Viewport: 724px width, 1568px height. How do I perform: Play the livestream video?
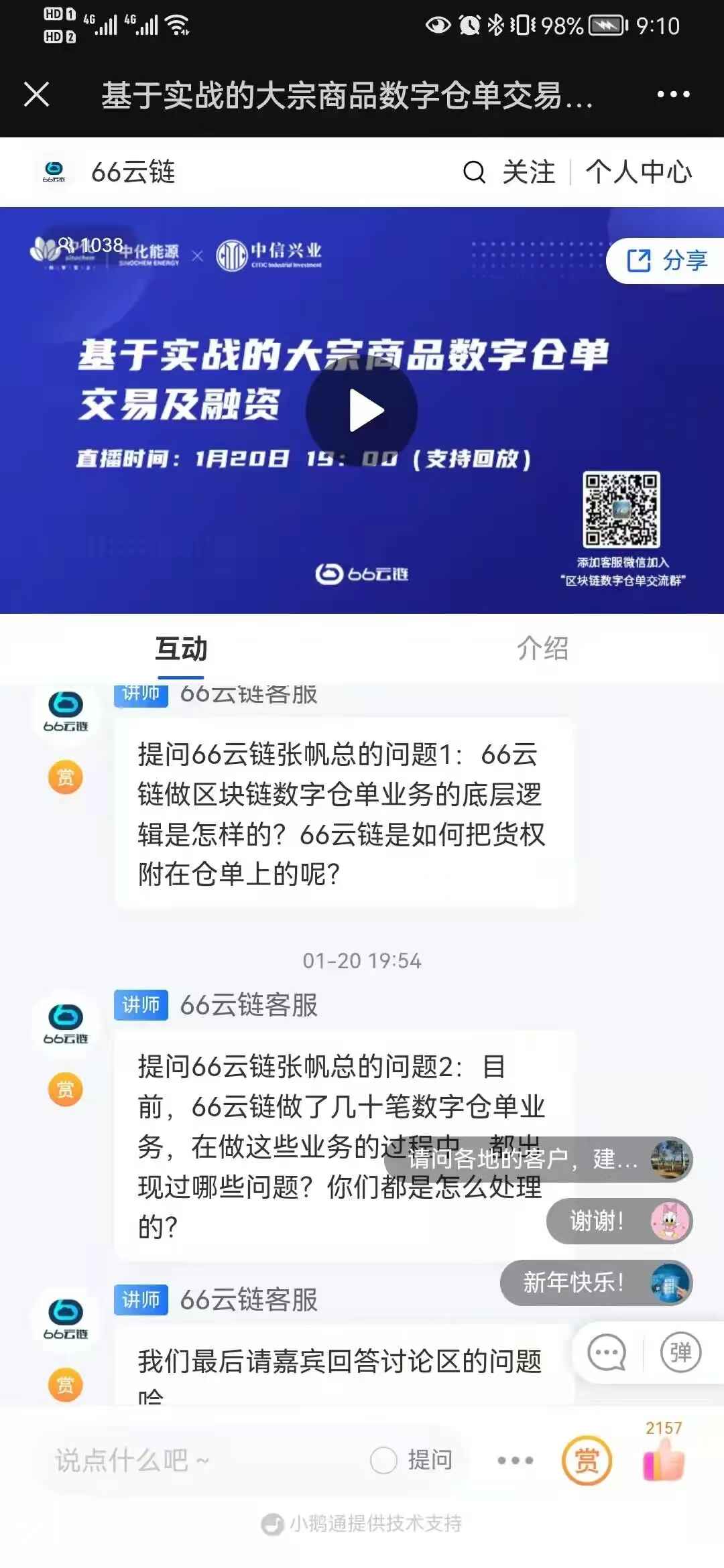(x=362, y=411)
